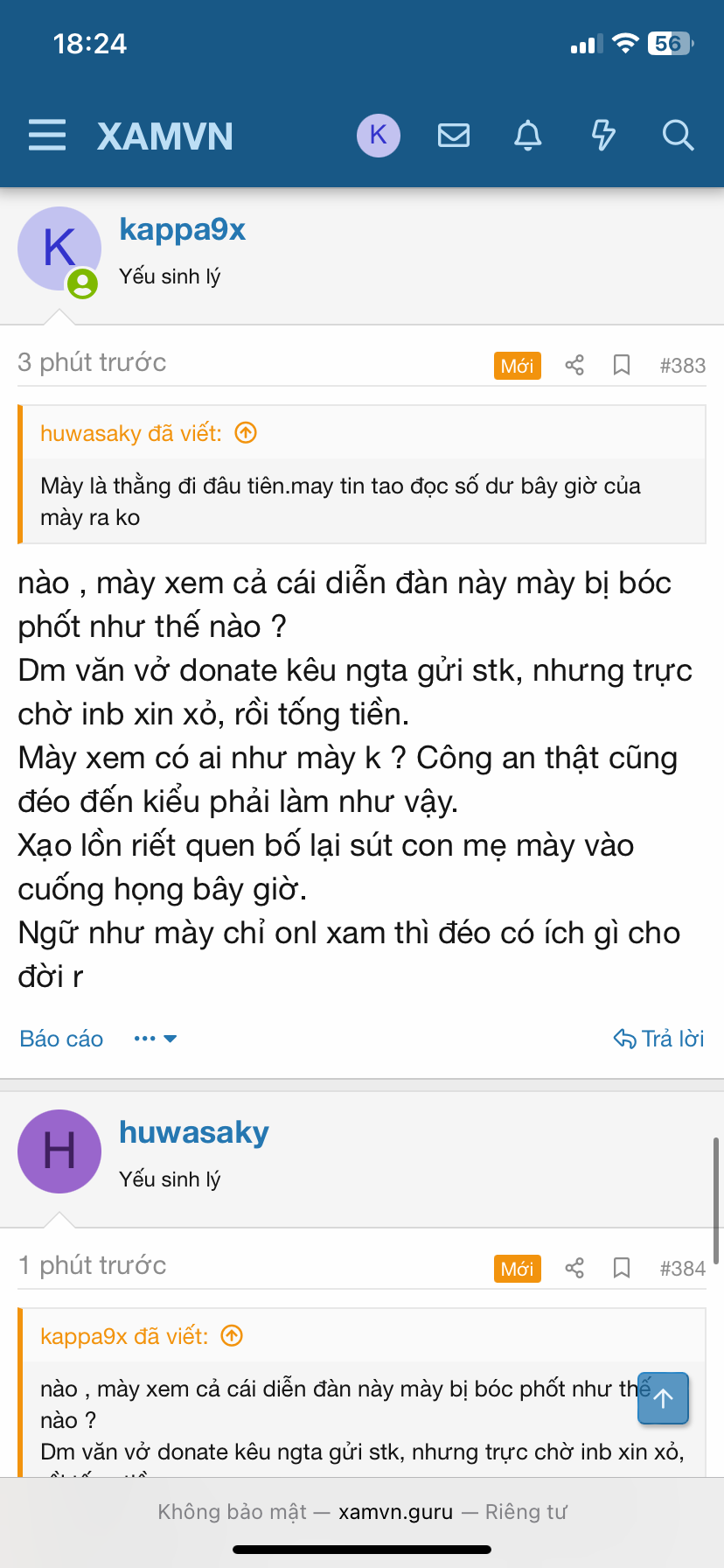This screenshot has width=724, height=1568.
Task: Jump to quoted post via huwasaky's arrow icon
Action: coord(245,432)
